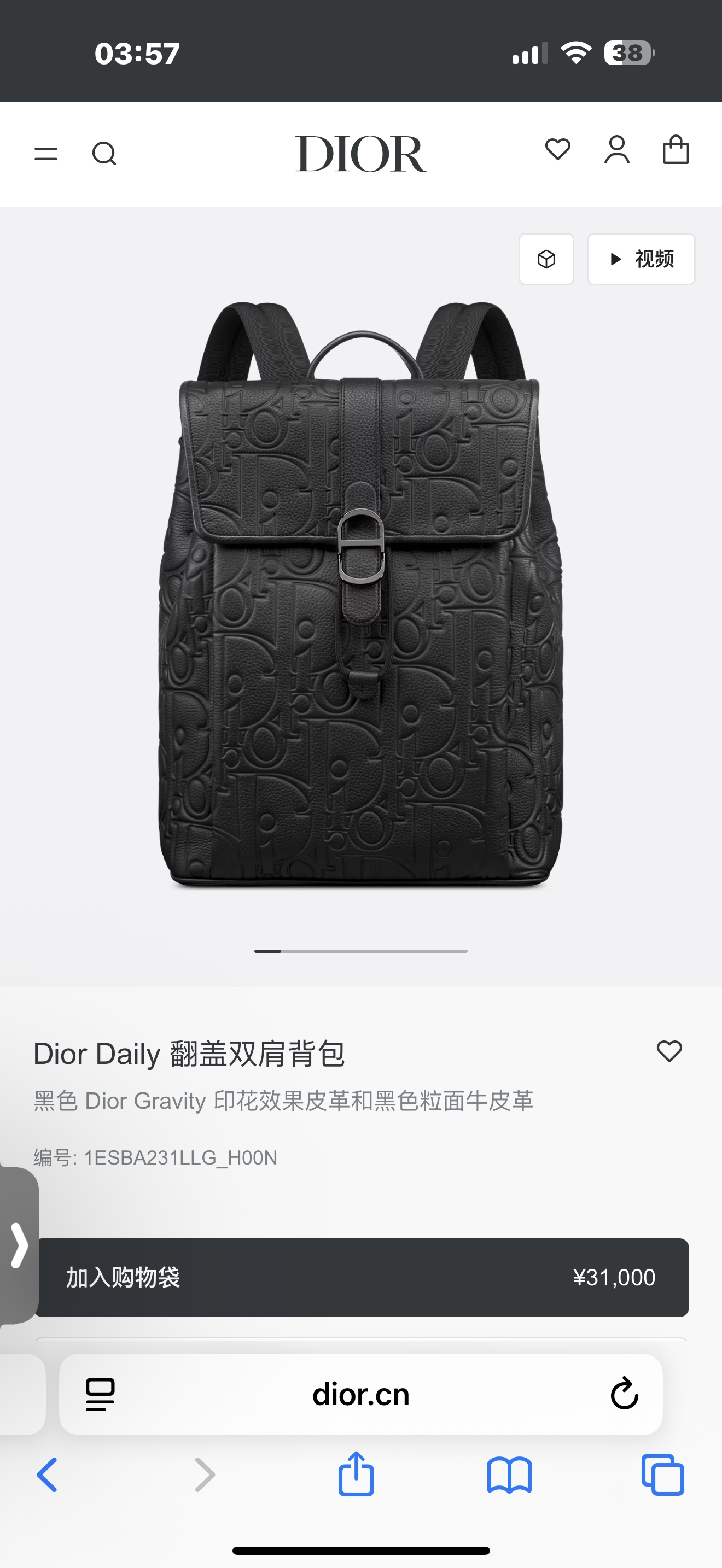
Task: Open Safari page settings menu
Action: tap(101, 1394)
